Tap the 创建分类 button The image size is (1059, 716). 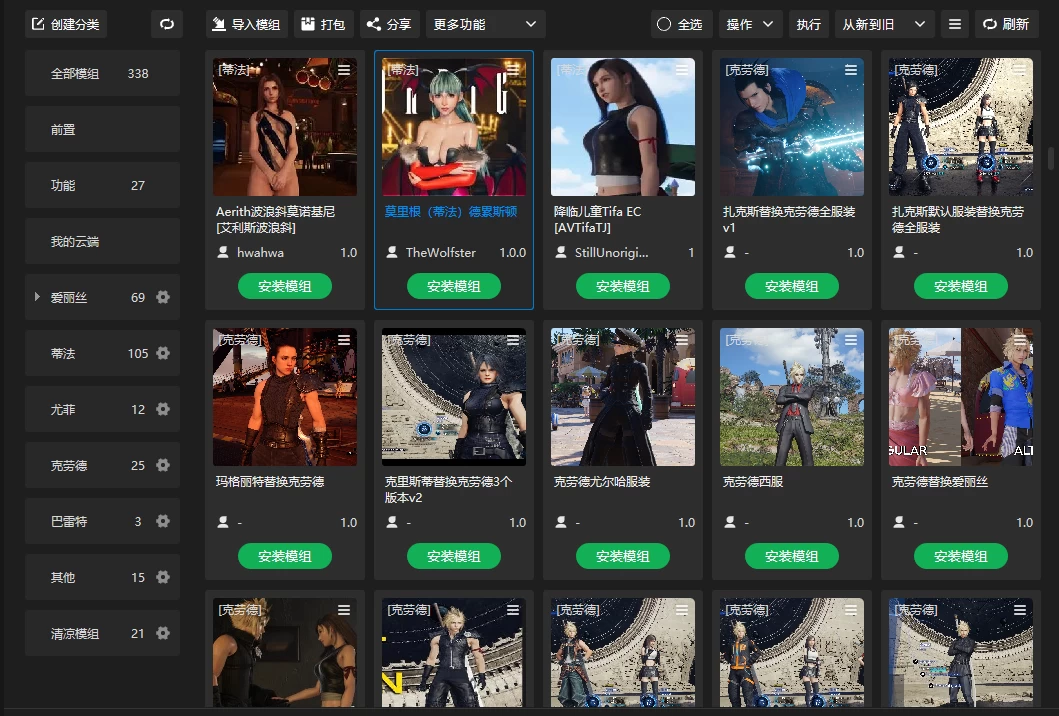pyautogui.click(x=66, y=24)
